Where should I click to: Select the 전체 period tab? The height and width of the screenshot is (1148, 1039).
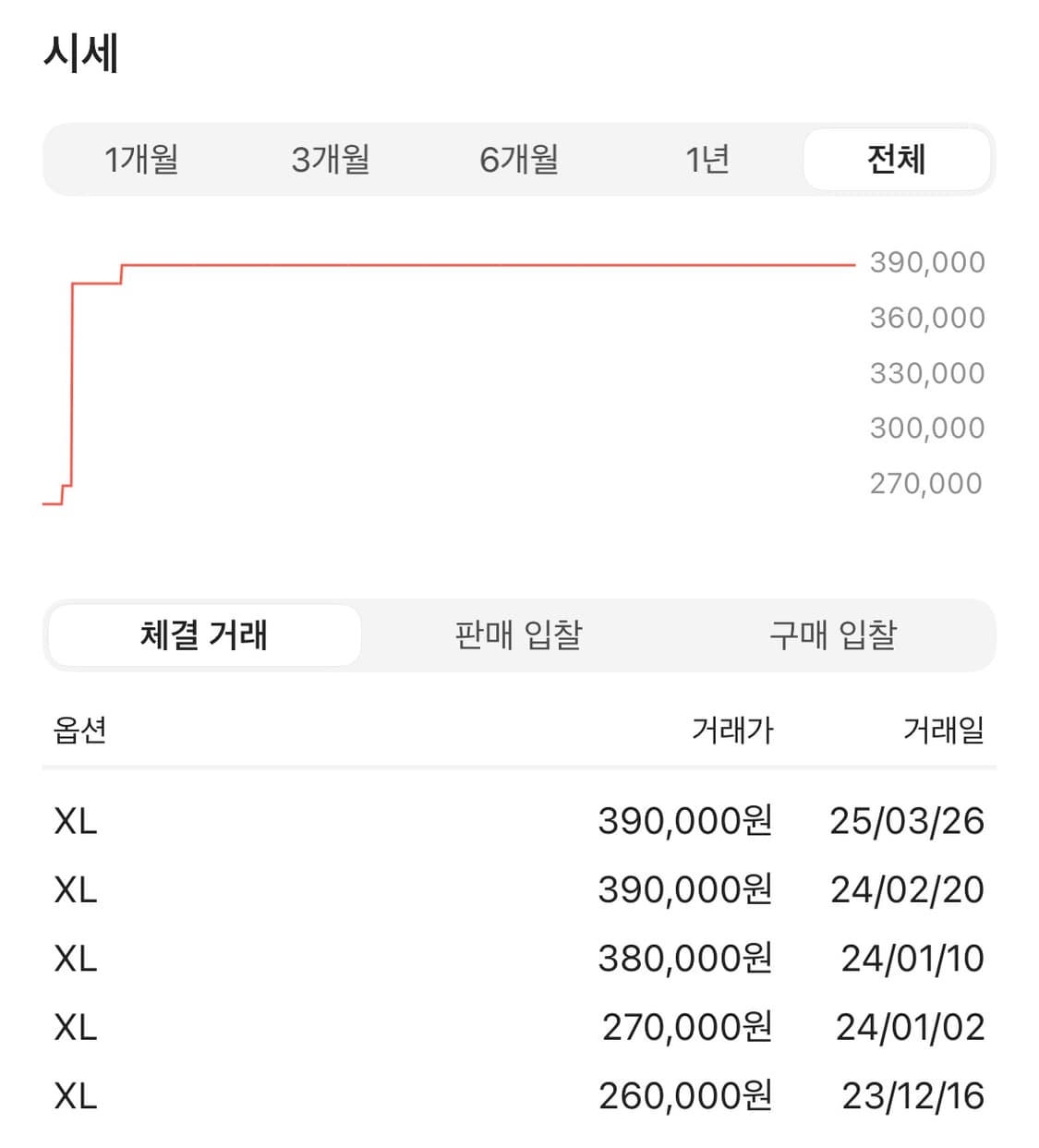pyautogui.click(x=896, y=159)
